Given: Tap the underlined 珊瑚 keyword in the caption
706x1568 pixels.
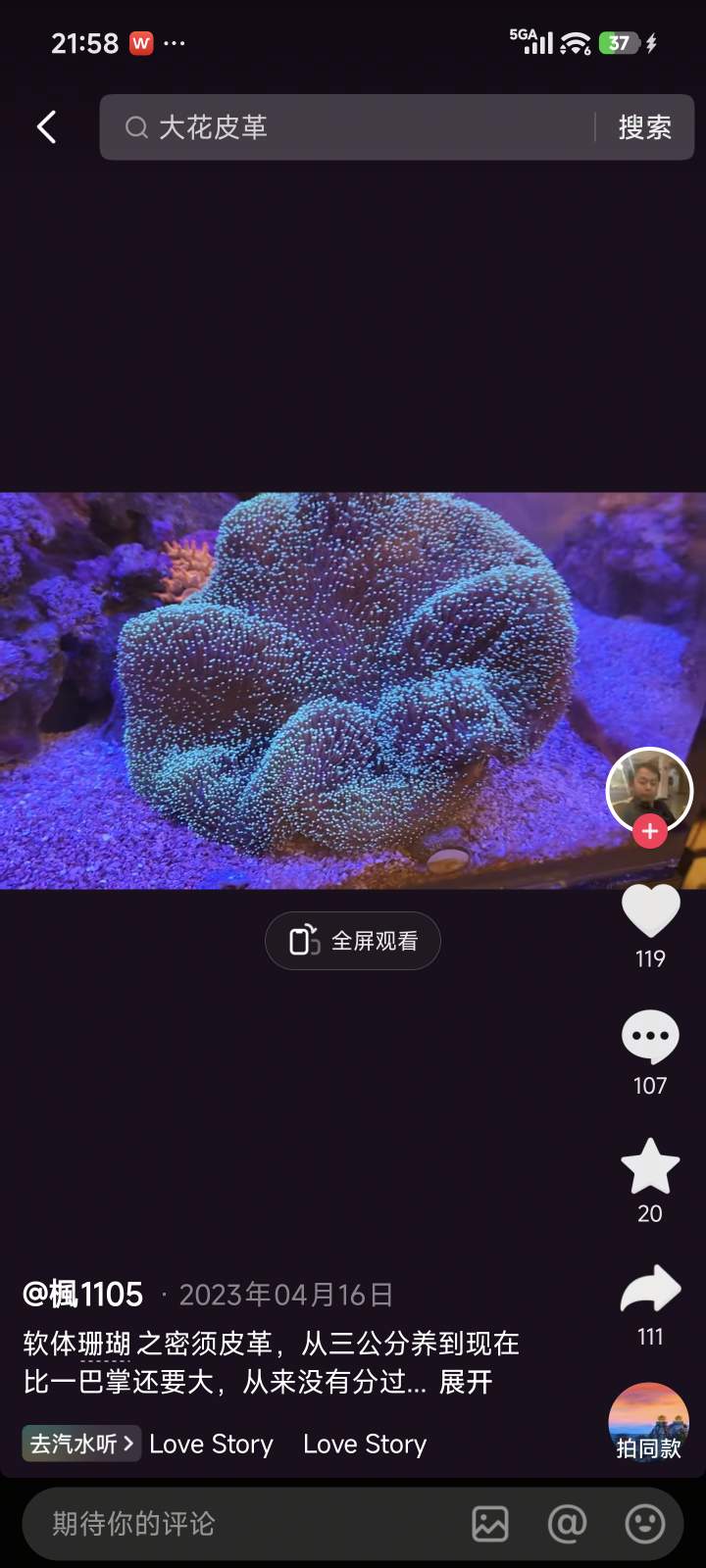Looking at the screenshot, I should pyautogui.click(x=105, y=1344).
